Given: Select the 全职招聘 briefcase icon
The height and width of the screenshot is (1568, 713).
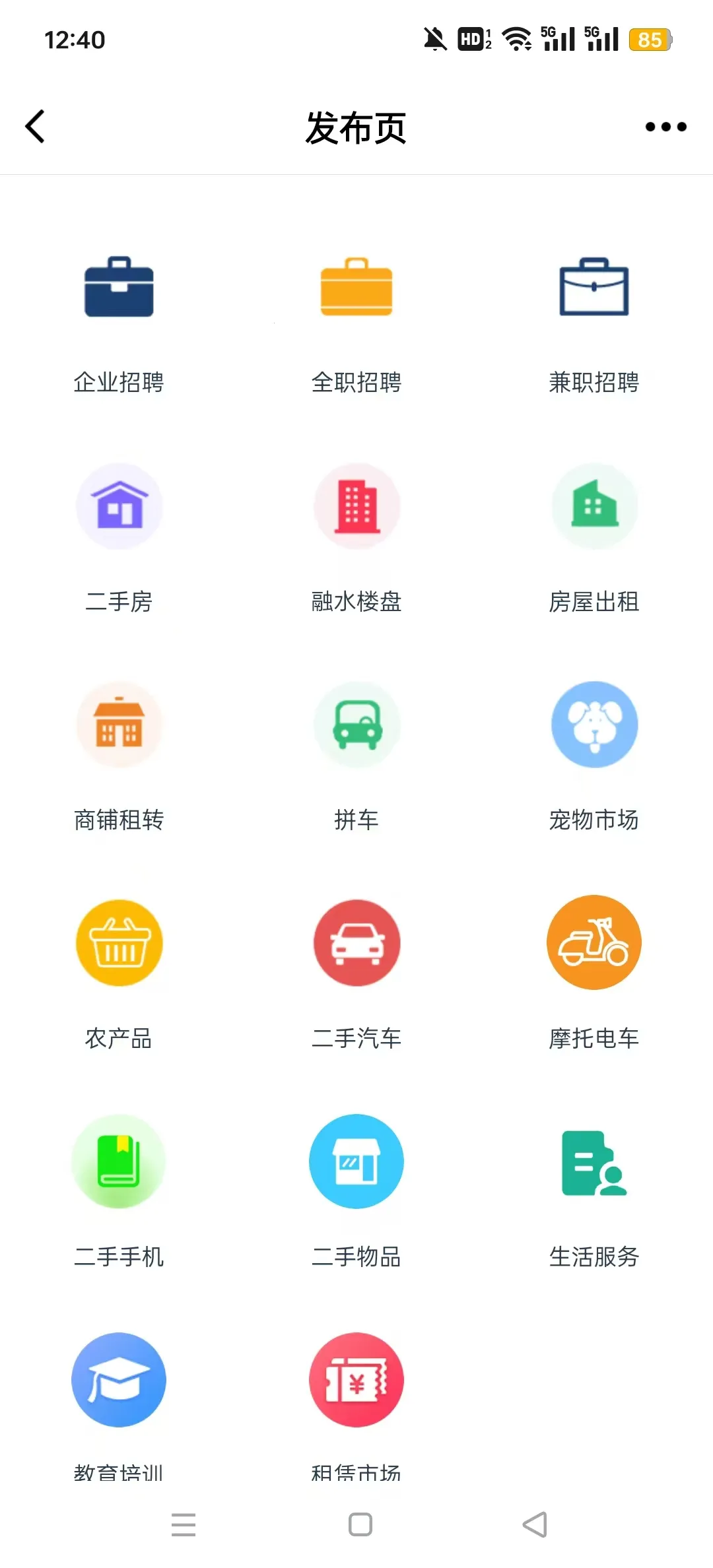Looking at the screenshot, I should click(356, 288).
